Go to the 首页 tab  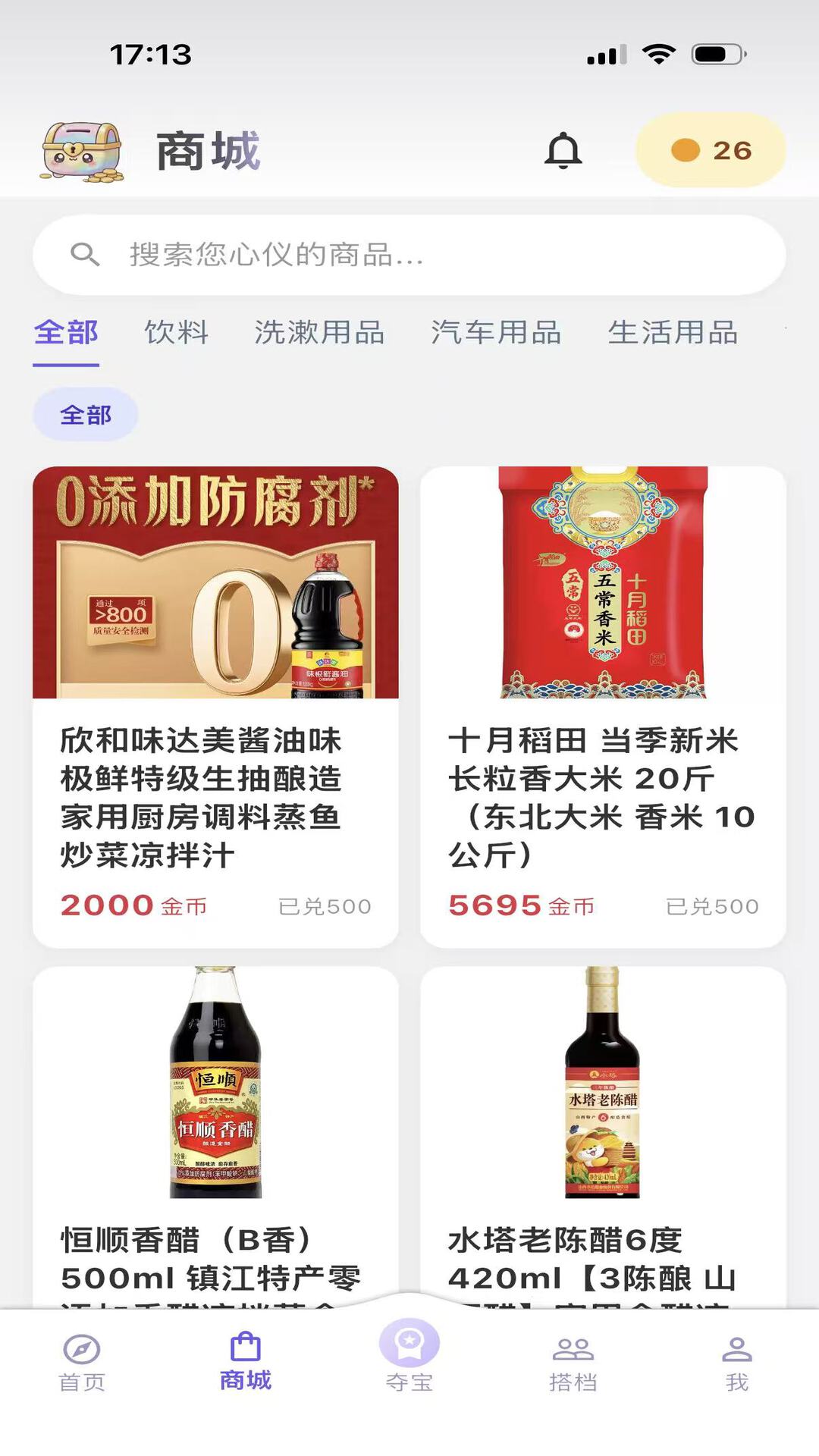tap(82, 1363)
